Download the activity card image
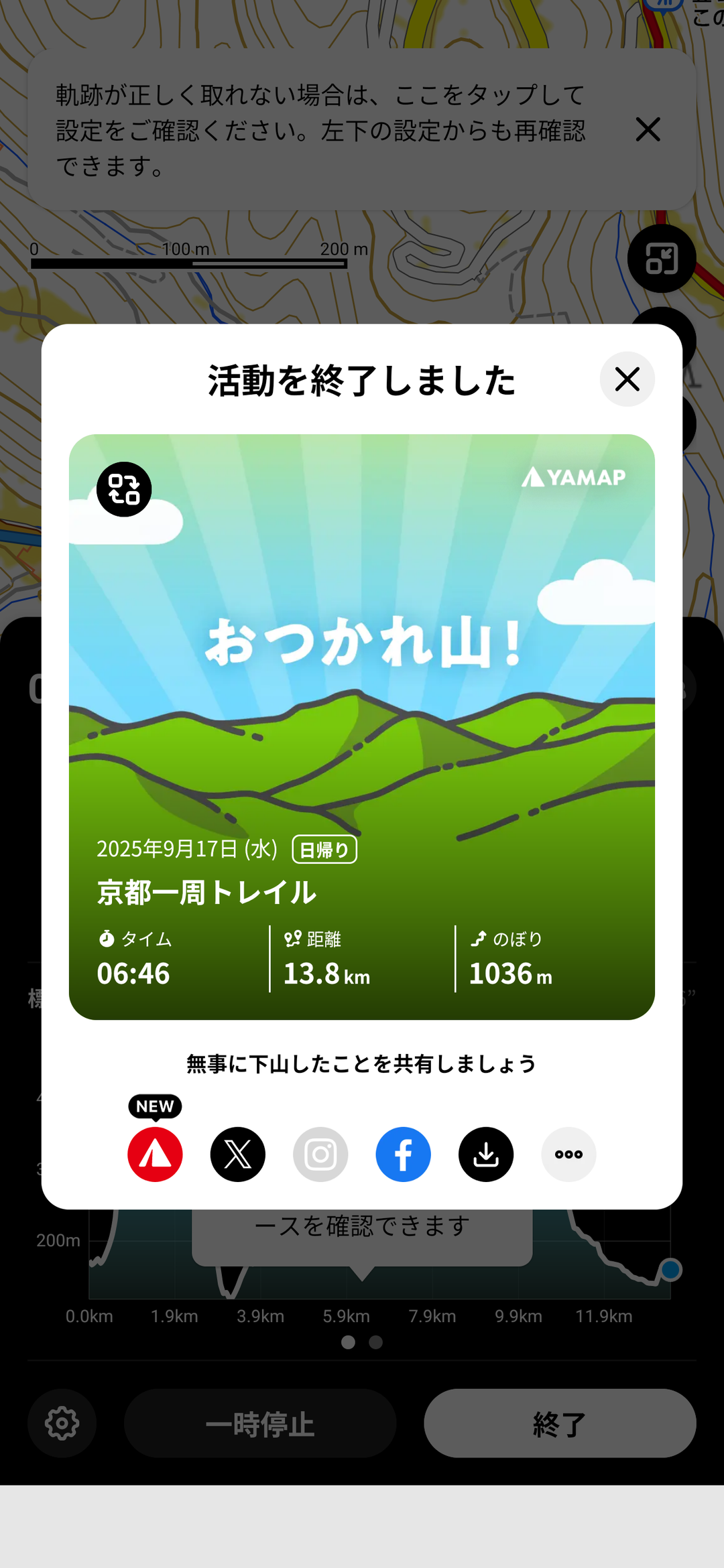Viewport: 724px width, 1568px height. tap(486, 1154)
